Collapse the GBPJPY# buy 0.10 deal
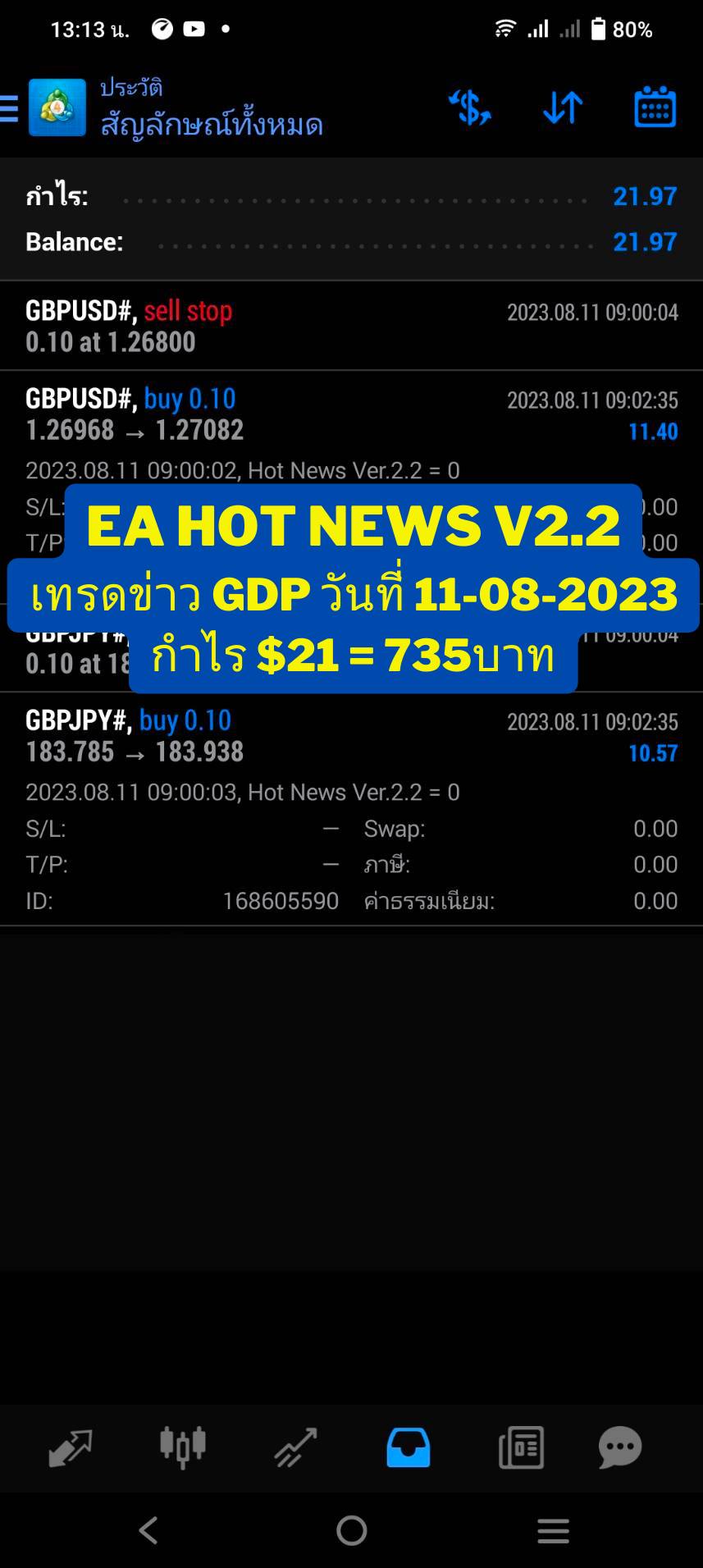Image resolution: width=703 pixels, height=1568 pixels. tap(351, 736)
